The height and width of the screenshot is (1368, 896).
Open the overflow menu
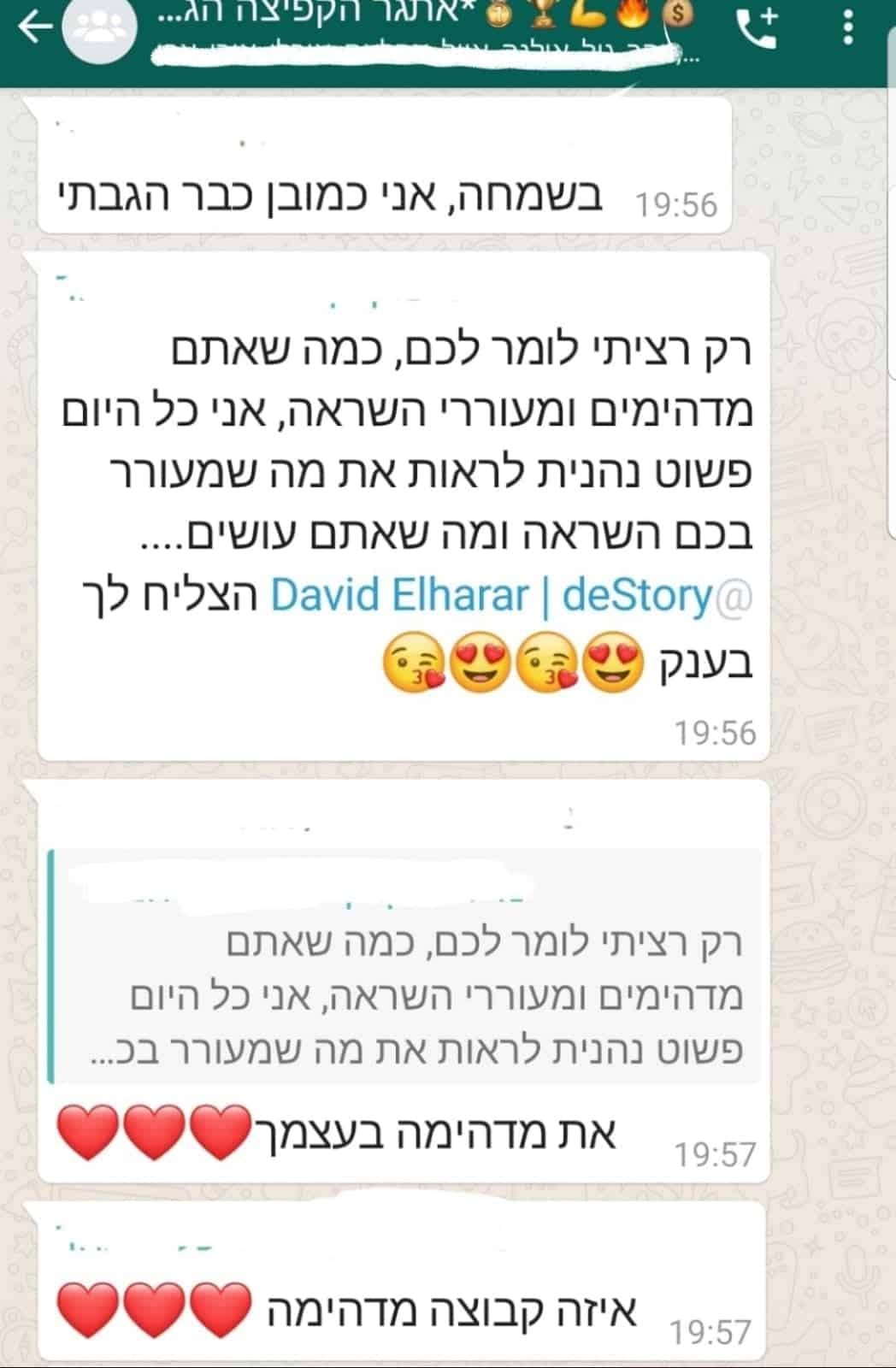[x=847, y=29]
